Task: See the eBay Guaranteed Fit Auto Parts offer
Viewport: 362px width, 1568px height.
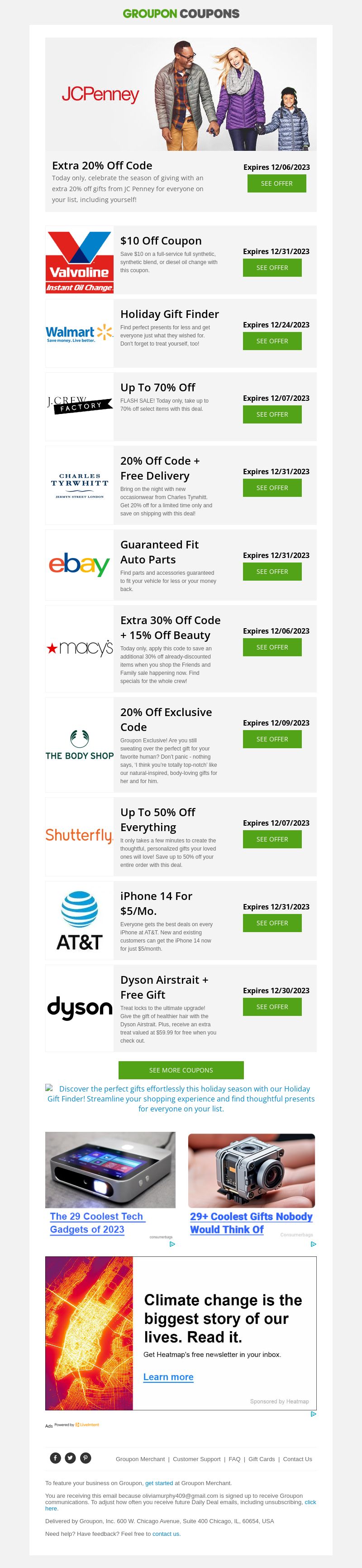Action: click(x=272, y=572)
